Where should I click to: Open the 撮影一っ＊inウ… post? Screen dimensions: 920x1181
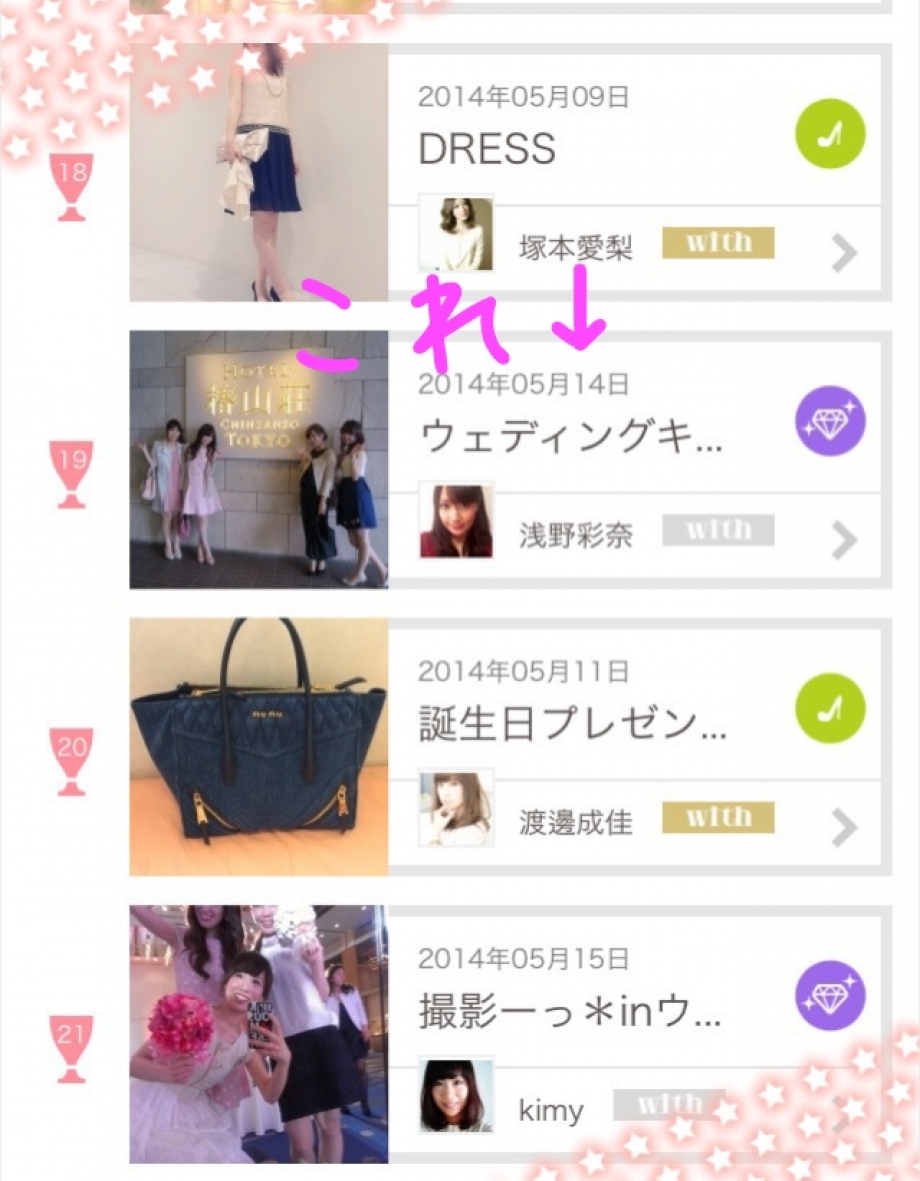570,1011
